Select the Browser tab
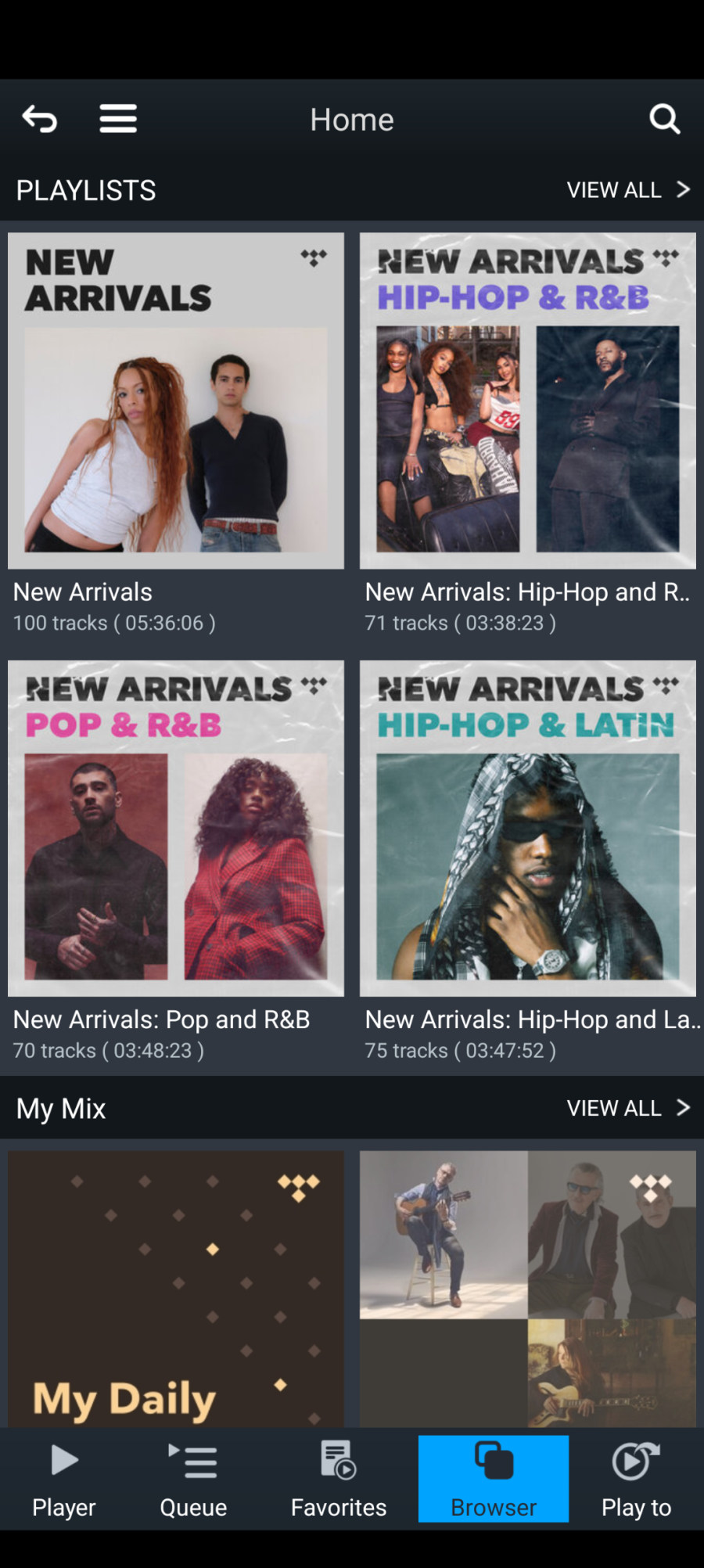 pyautogui.click(x=494, y=1479)
